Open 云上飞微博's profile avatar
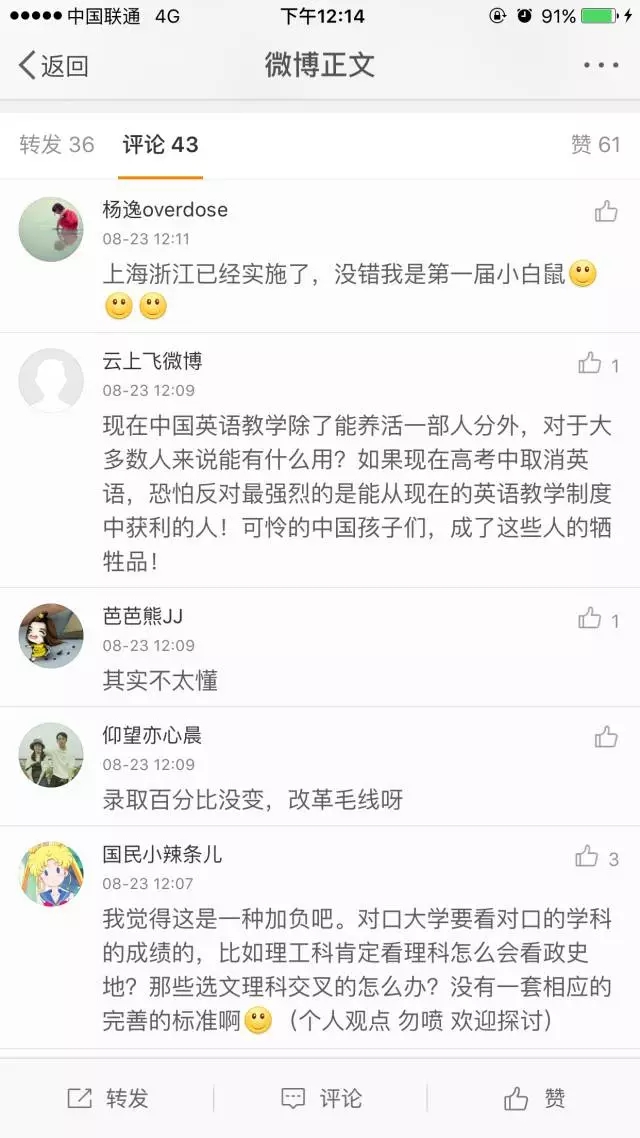 point(51,380)
